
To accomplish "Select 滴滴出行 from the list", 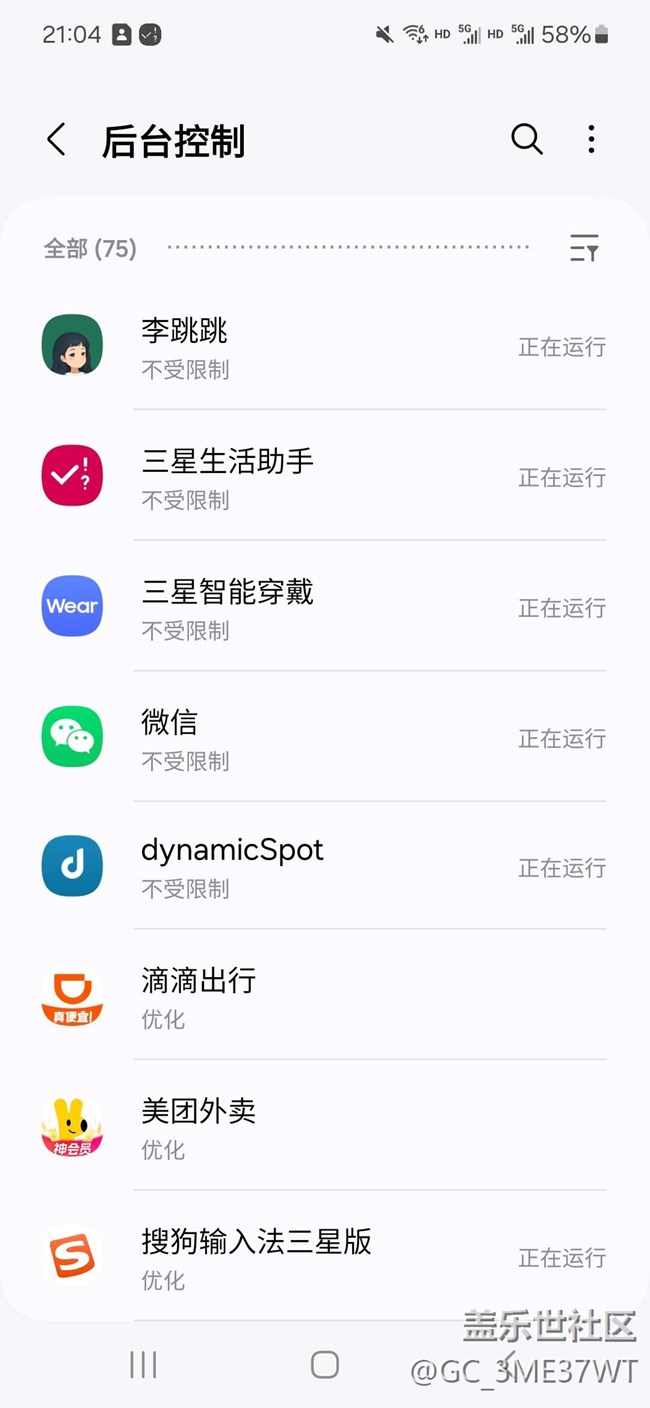I will point(325,997).
